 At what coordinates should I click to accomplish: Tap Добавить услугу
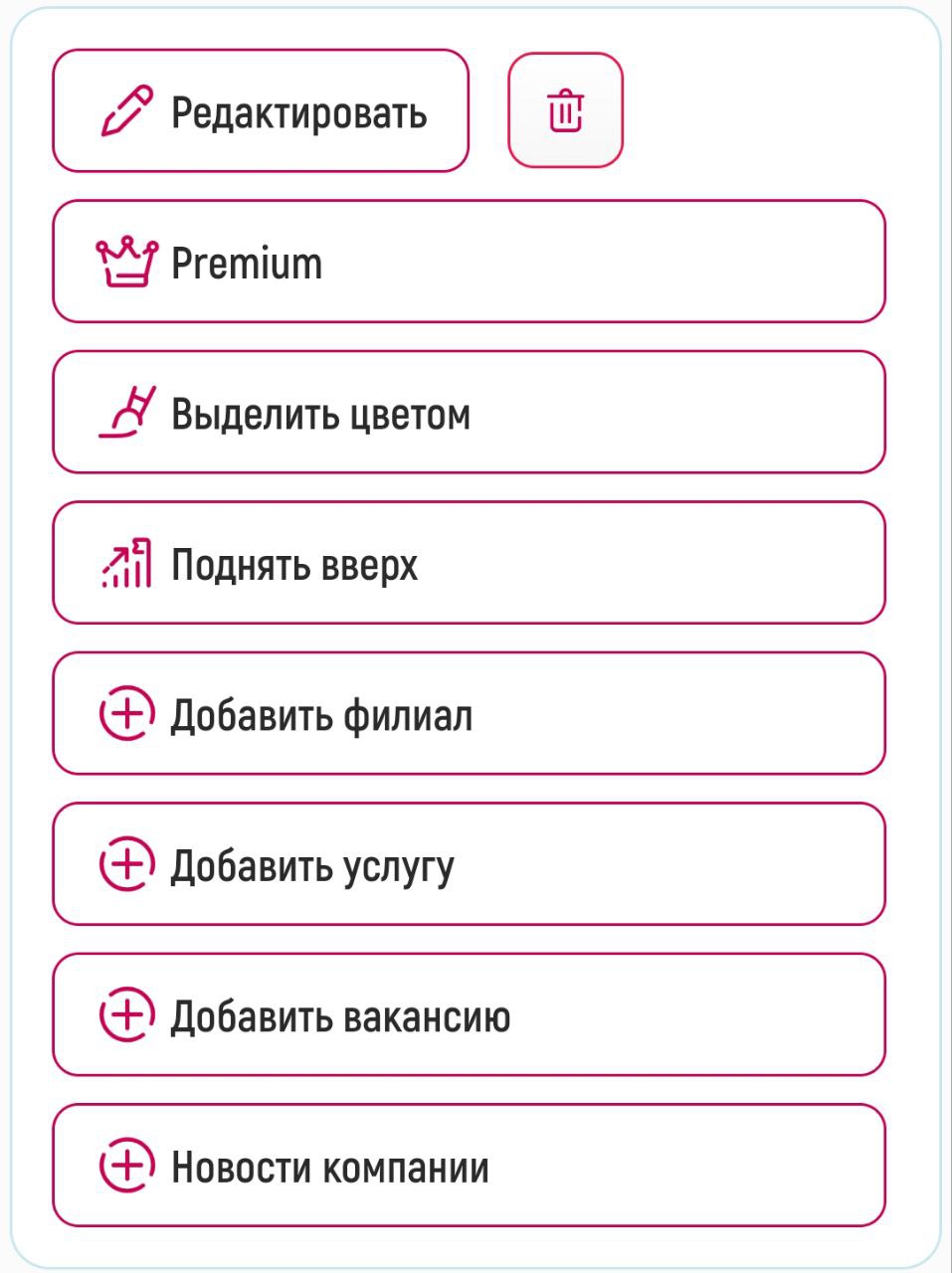pyautogui.click(x=468, y=865)
